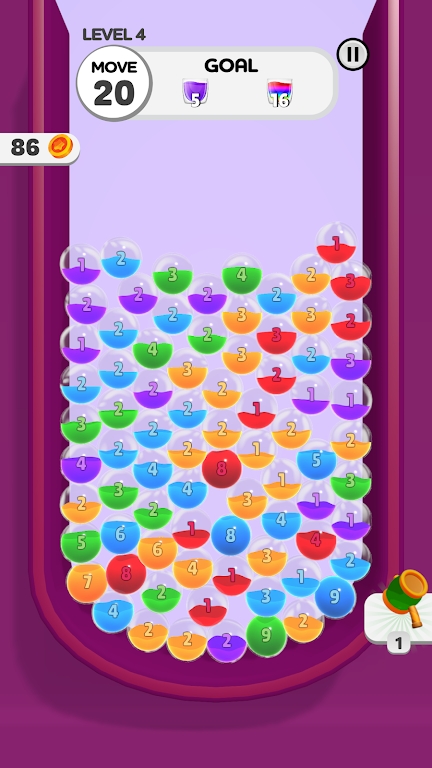Activate the cannon booster
432x768 pixels.
[400, 612]
